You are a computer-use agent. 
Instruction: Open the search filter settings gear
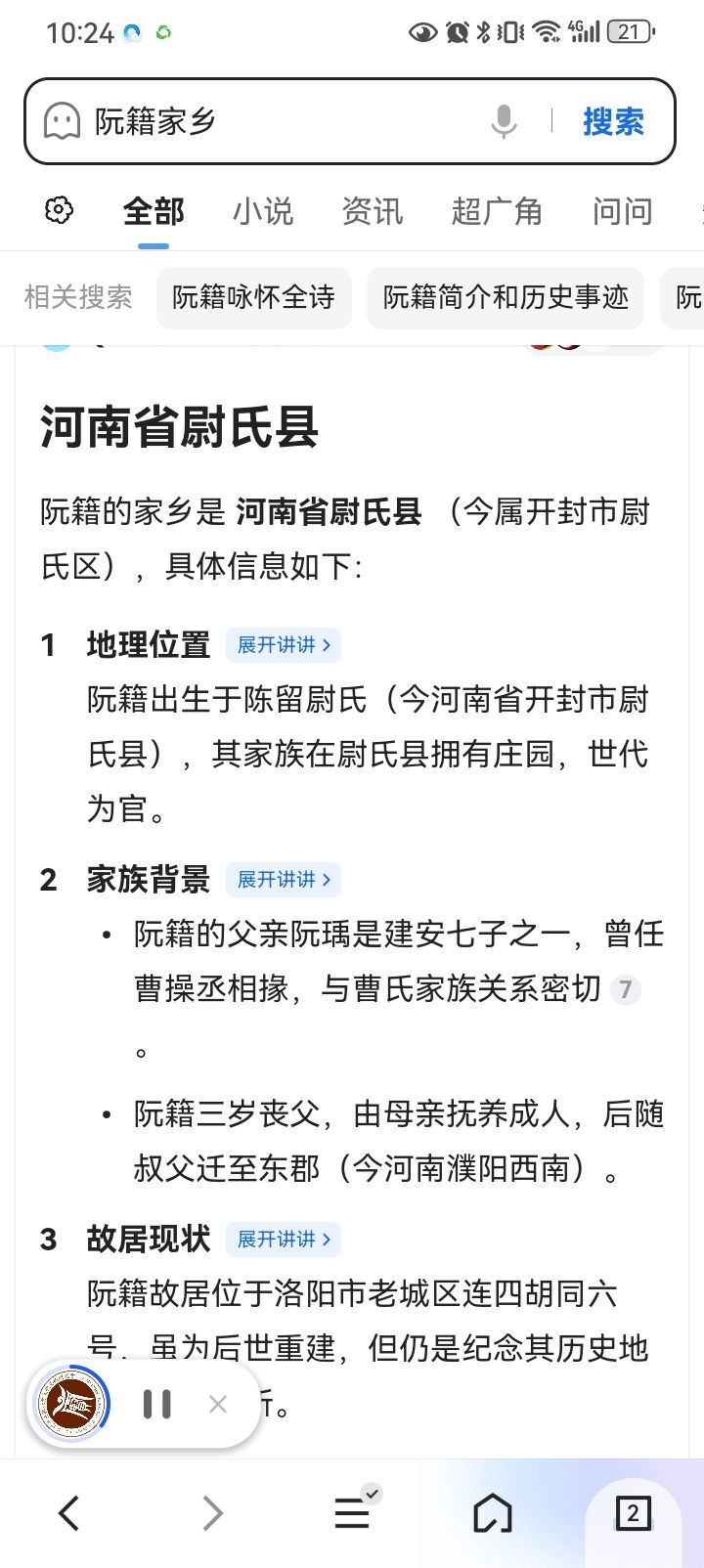[x=59, y=210]
